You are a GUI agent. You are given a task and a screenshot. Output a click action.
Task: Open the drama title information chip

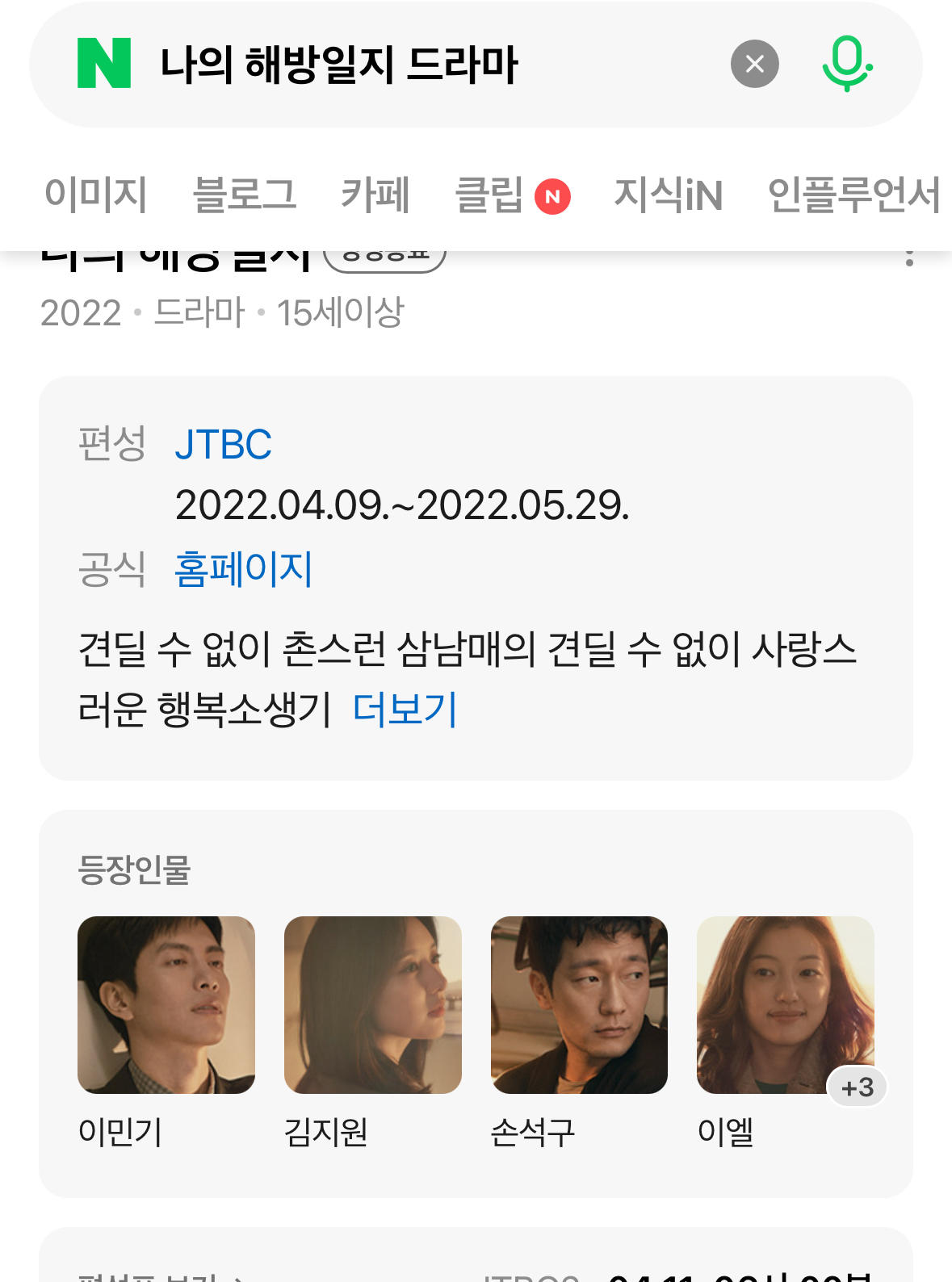point(385,256)
